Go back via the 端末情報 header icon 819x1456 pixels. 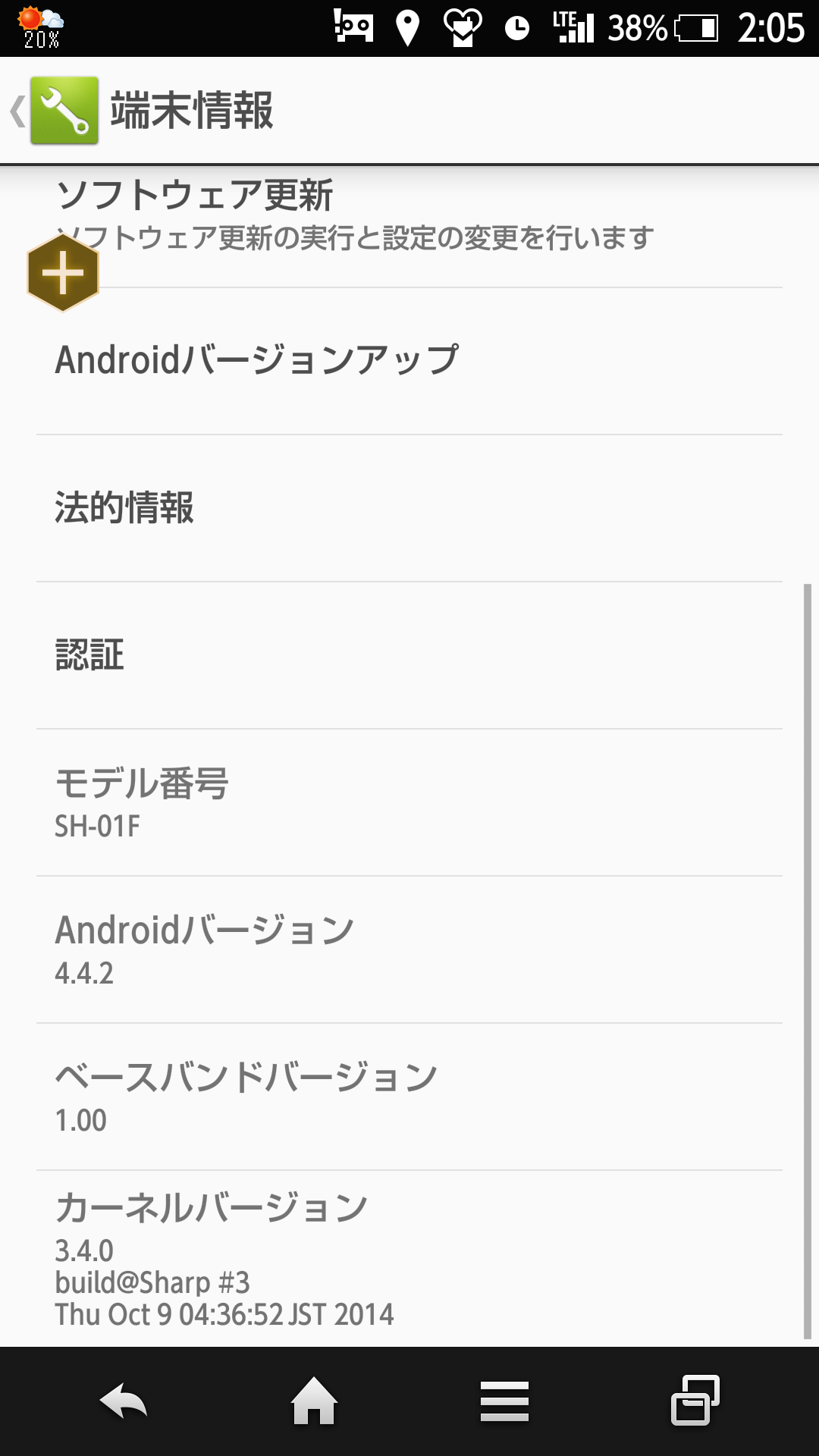[x=55, y=111]
